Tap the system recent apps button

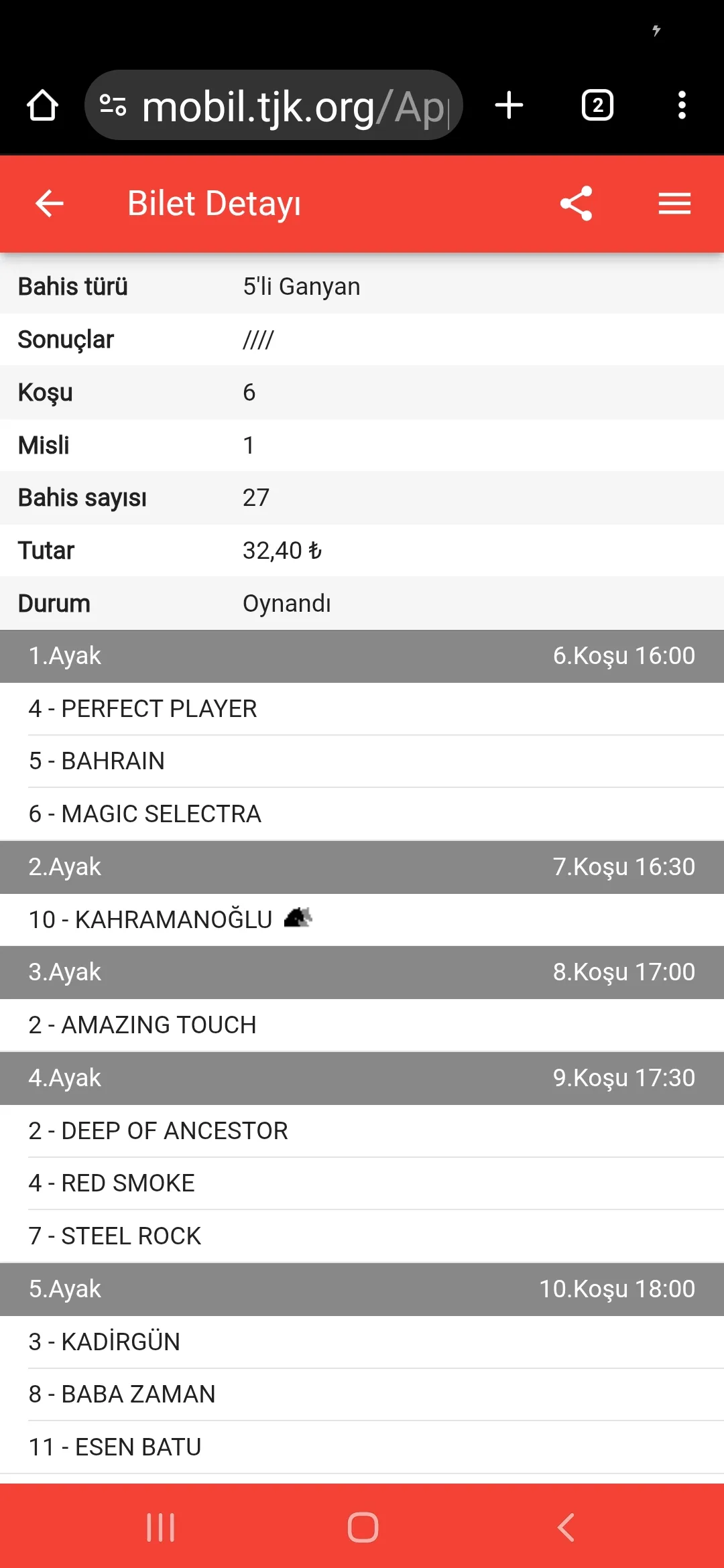click(x=161, y=1527)
